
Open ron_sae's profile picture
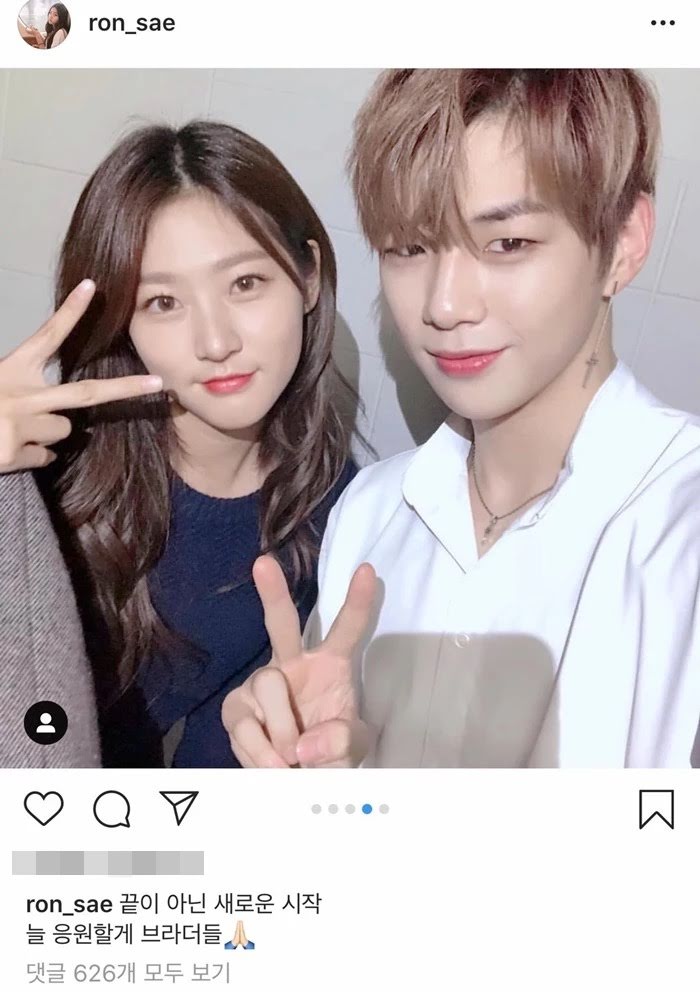[x=44, y=24]
